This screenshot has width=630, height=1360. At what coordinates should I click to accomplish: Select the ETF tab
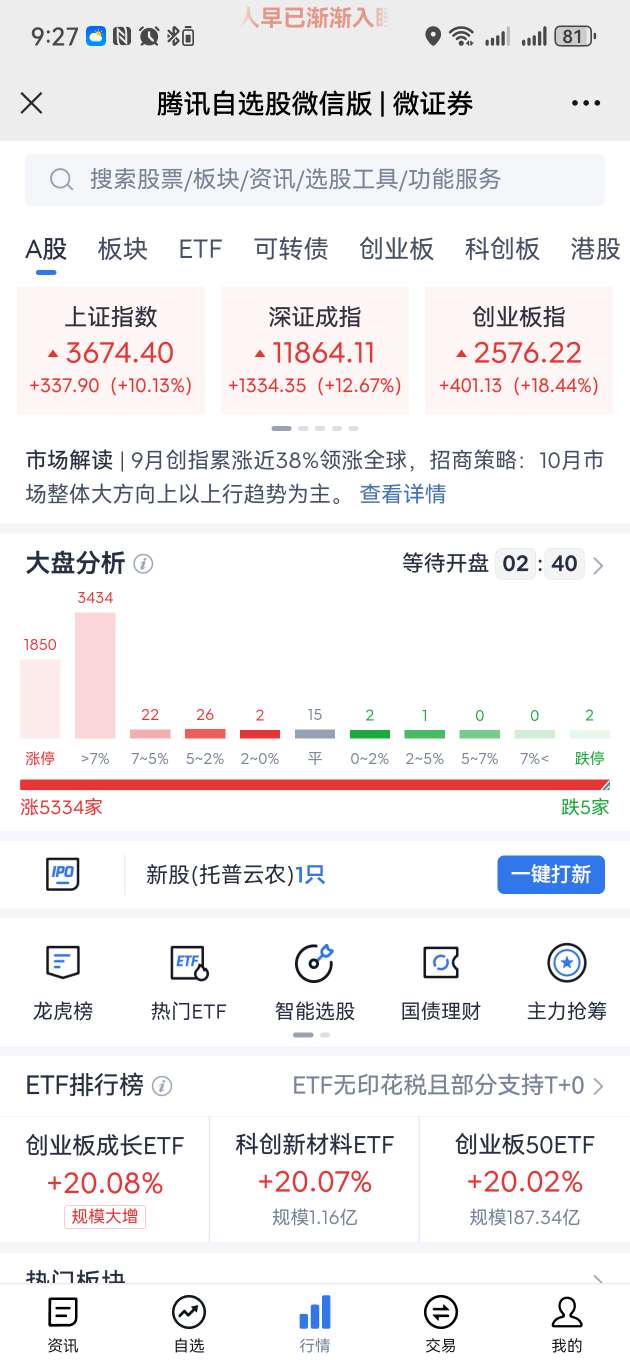pyautogui.click(x=200, y=249)
